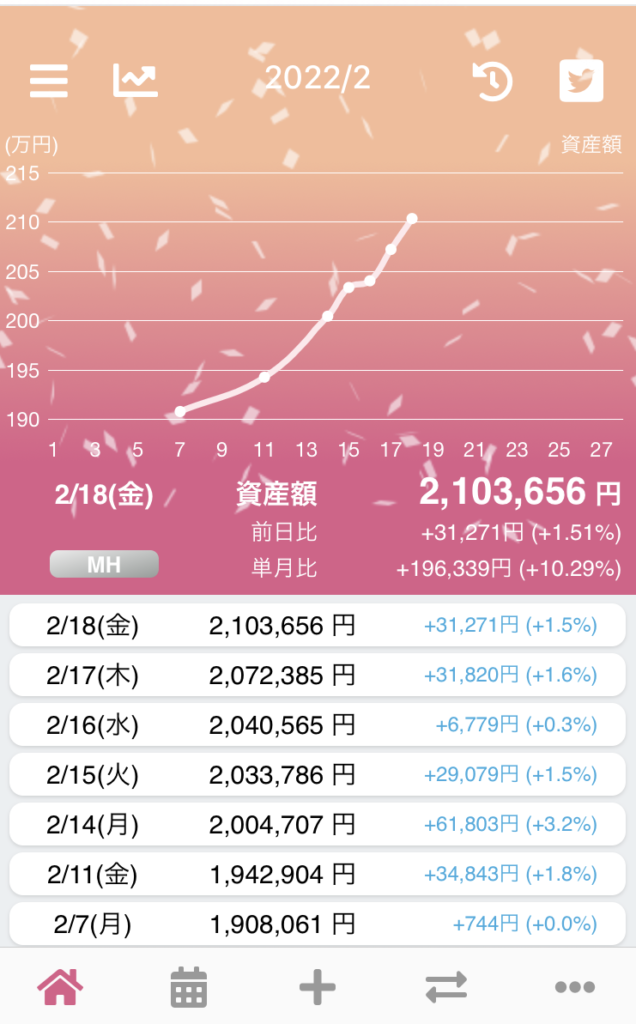Viewport: 636px width, 1024px height.
Task: View the 2/15(火) record
Action: (x=317, y=775)
